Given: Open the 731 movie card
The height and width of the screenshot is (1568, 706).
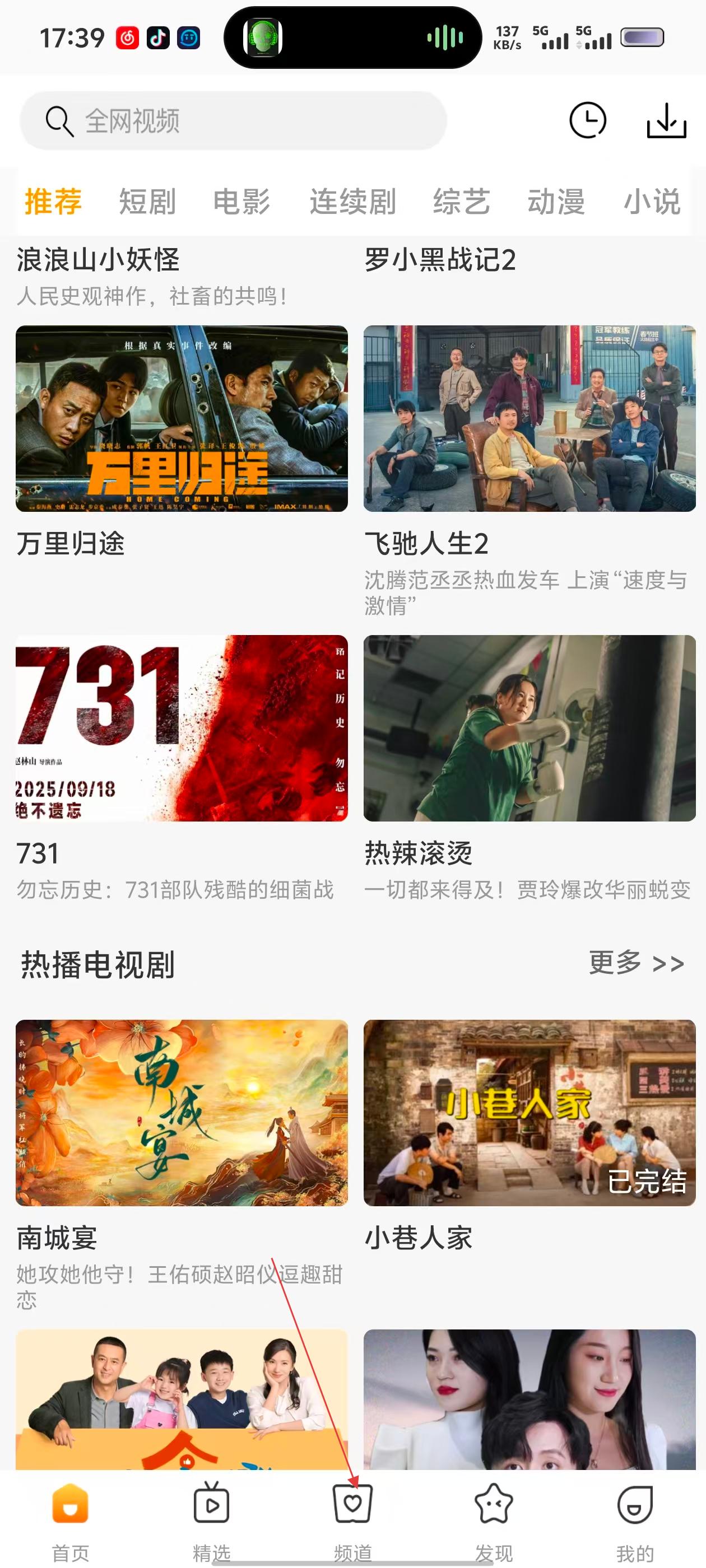Looking at the screenshot, I should (182, 728).
